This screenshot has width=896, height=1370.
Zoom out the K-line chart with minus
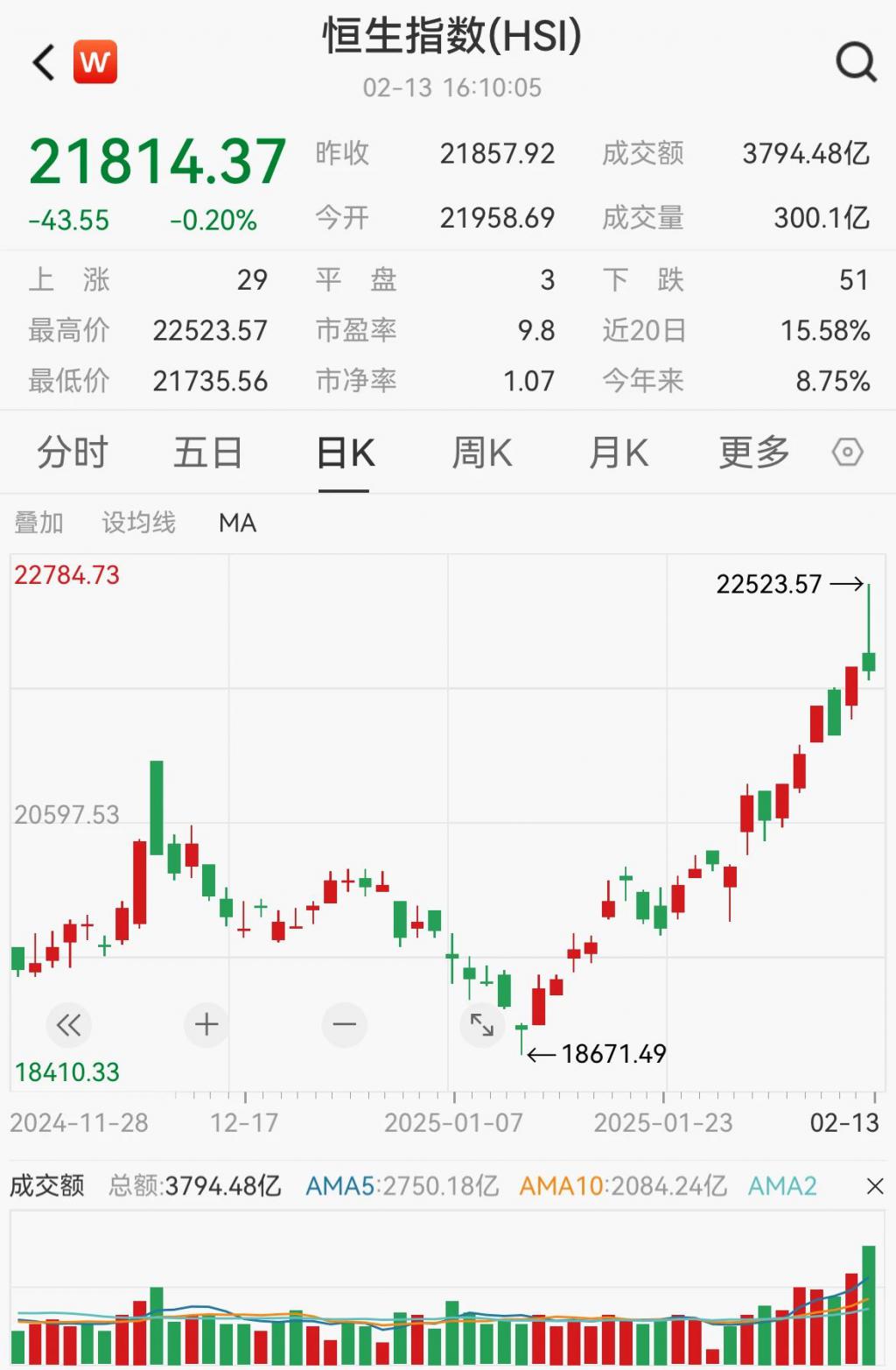click(344, 1024)
